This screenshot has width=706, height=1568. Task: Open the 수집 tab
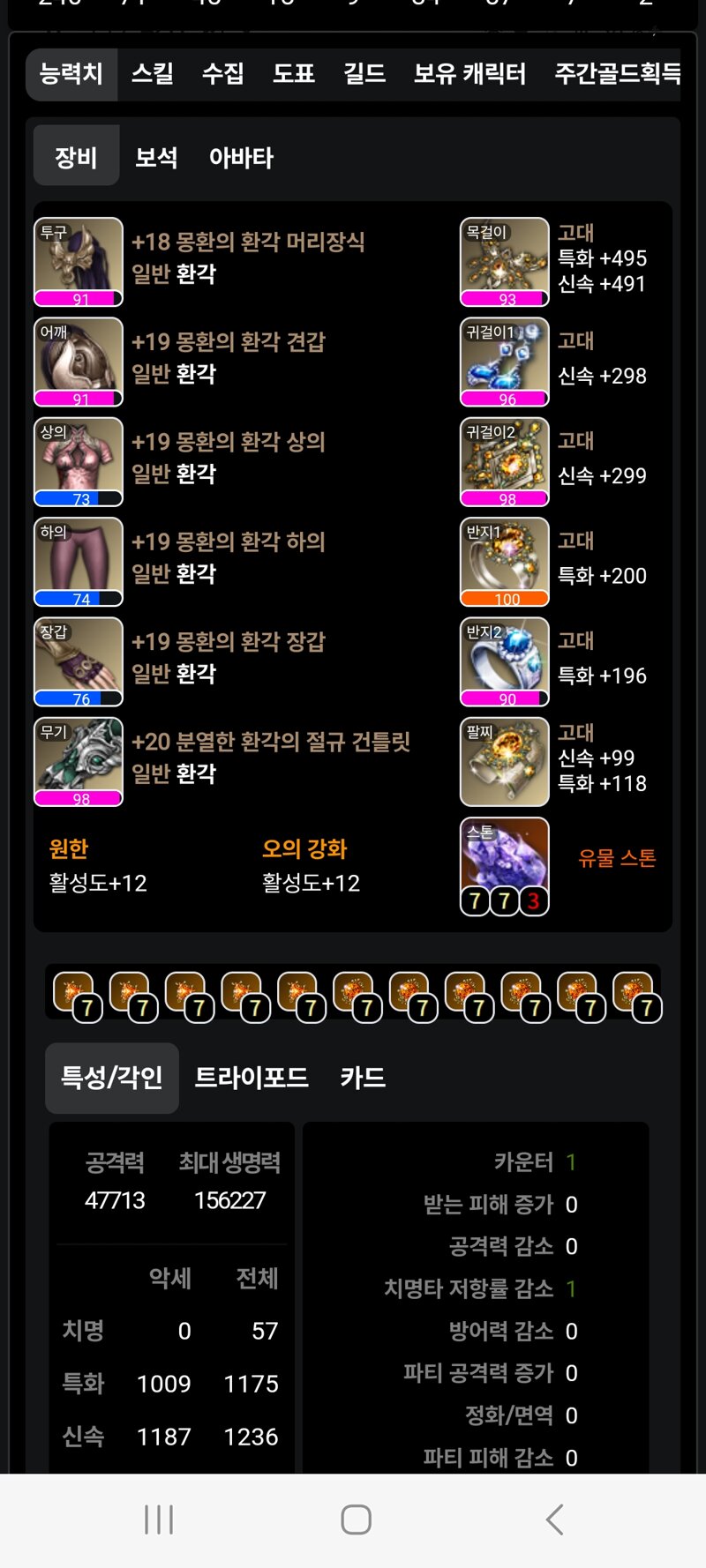click(x=222, y=74)
